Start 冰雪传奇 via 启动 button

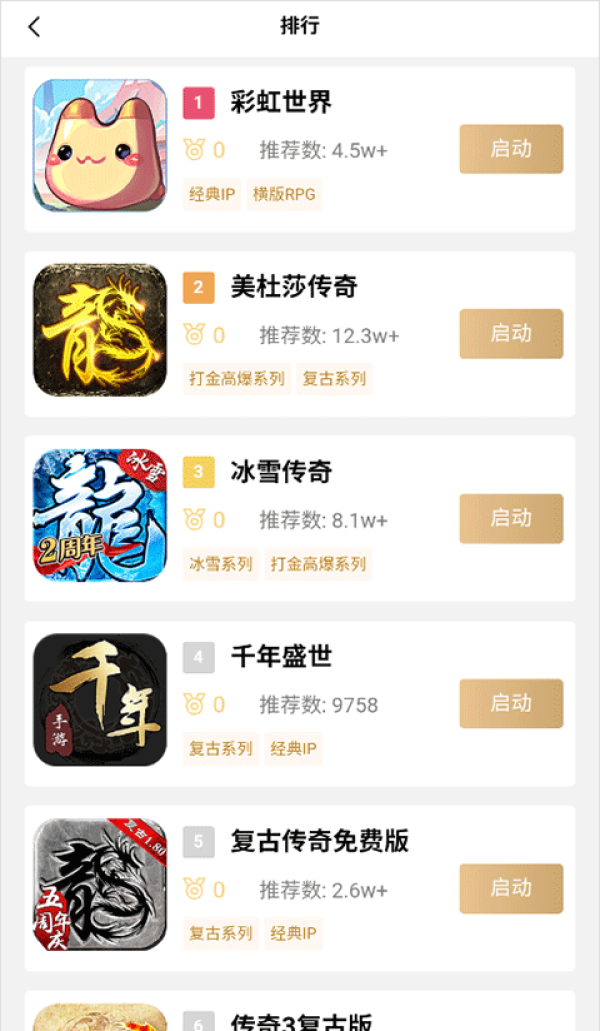click(x=511, y=518)
